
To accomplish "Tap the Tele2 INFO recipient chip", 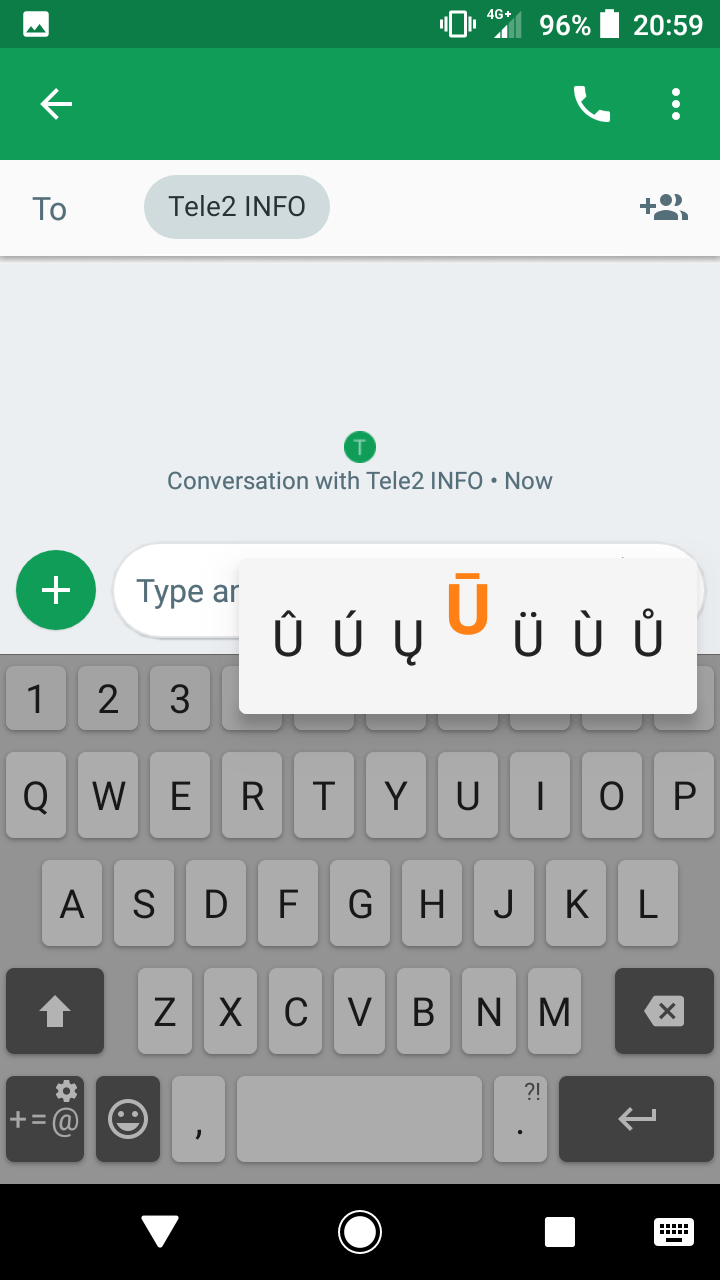I will coord(237,207).
